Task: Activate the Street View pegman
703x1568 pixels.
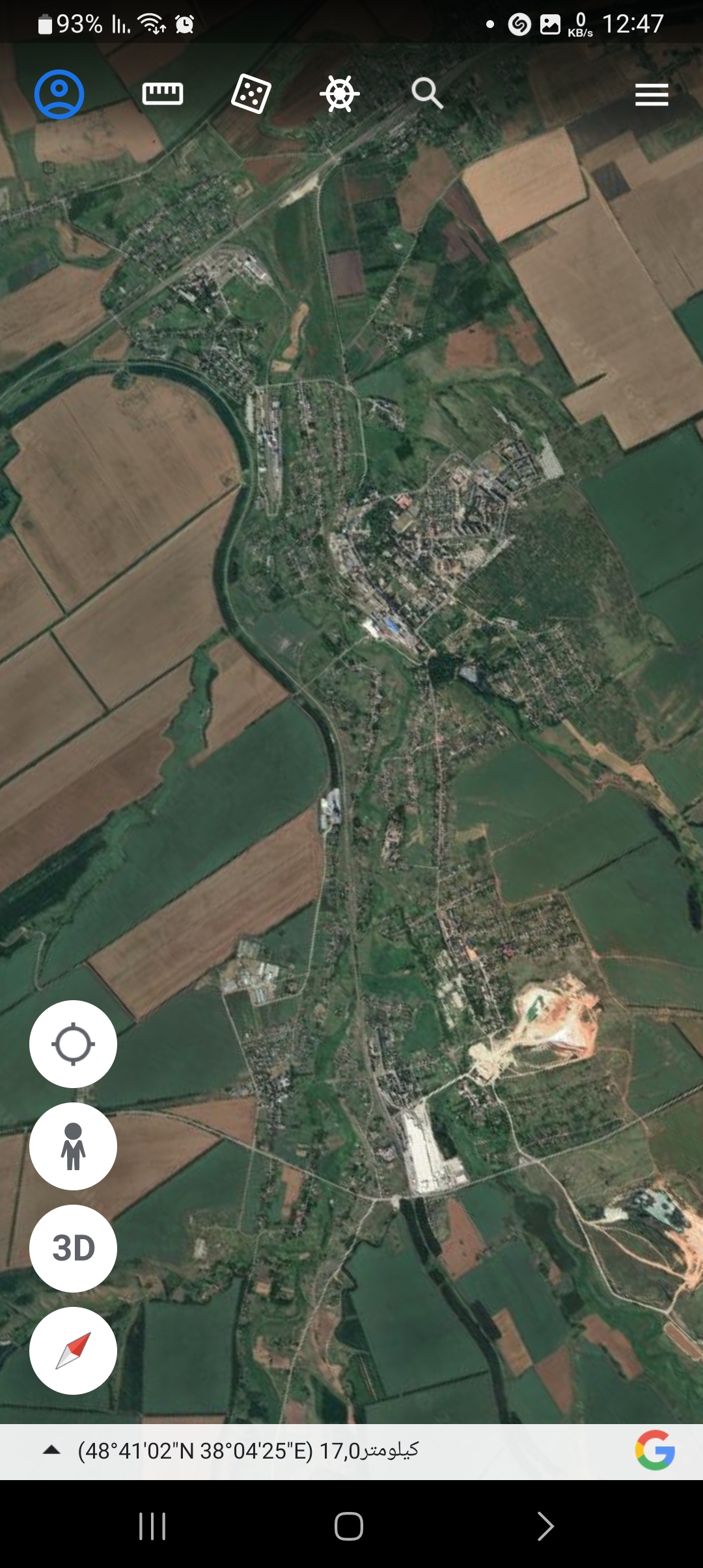Action: pyautogui.click(x=73, y=1146)
